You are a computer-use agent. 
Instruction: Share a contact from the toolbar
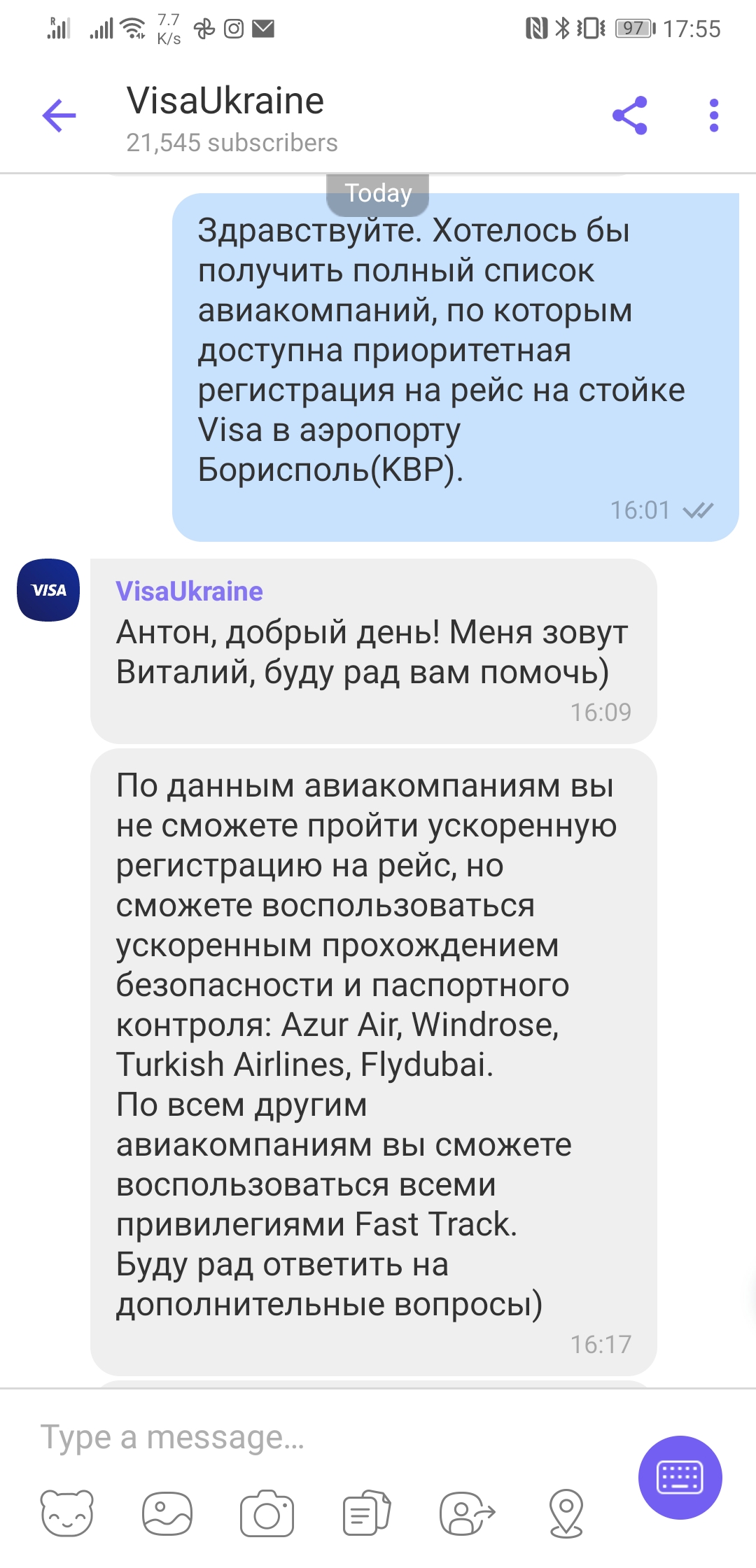tap(467, 1513)
